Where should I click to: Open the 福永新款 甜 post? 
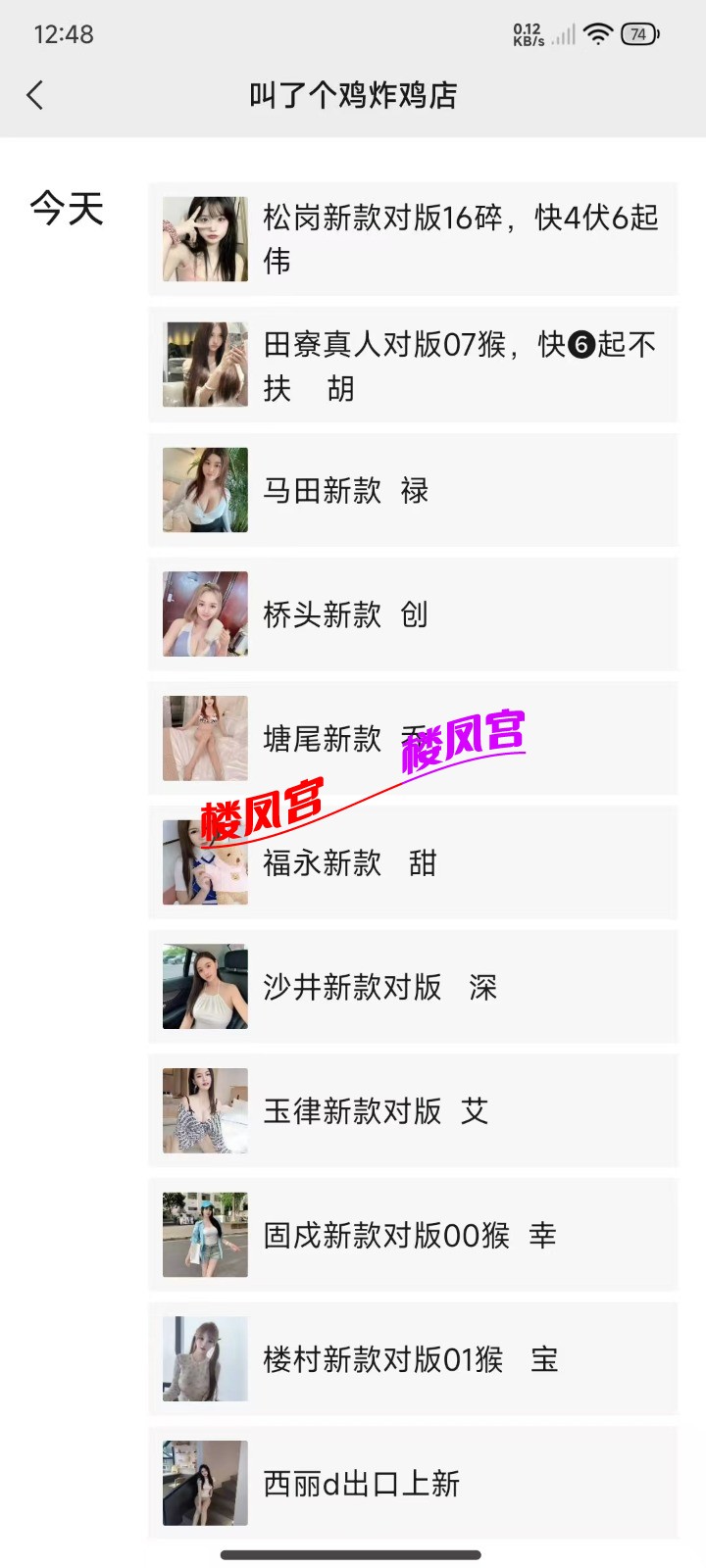point(412,863)
